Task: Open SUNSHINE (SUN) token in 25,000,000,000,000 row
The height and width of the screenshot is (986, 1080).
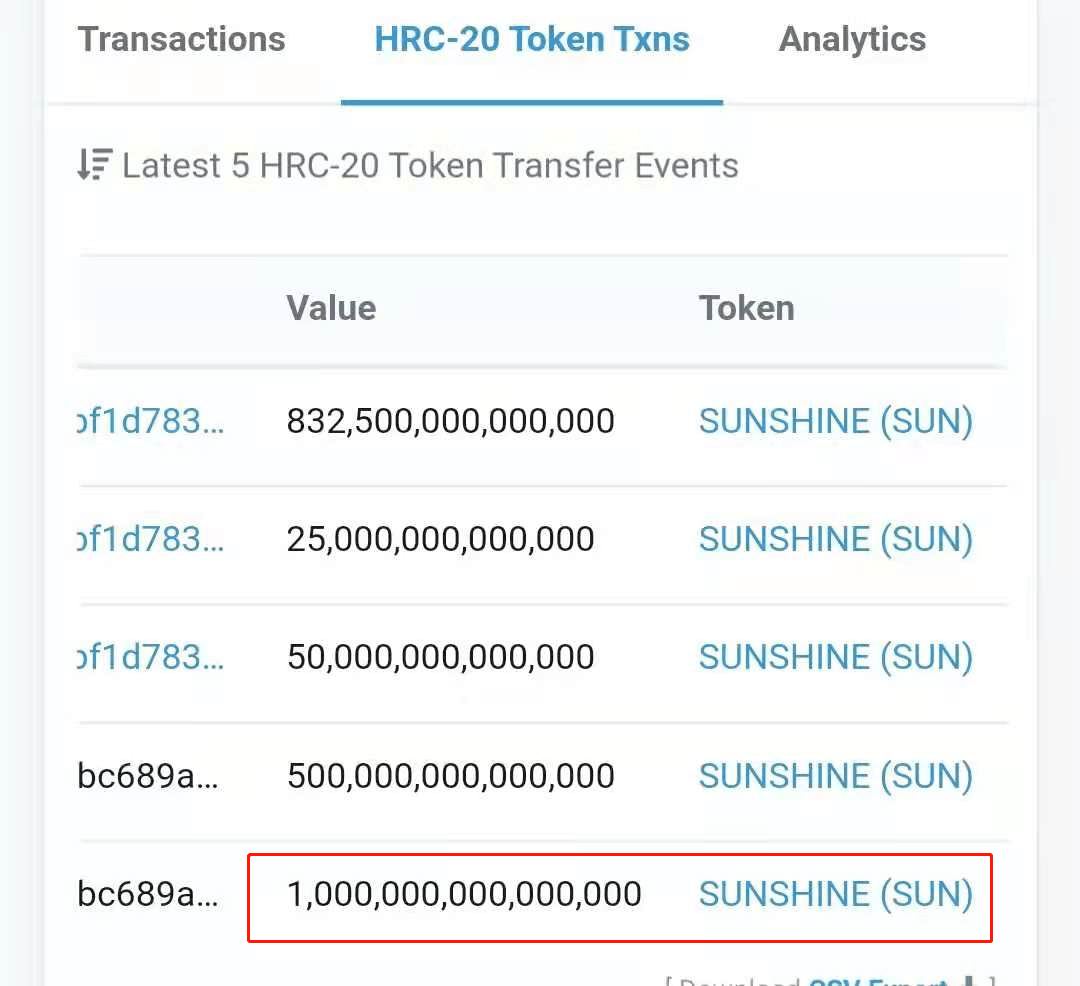Action: [835, 539]
